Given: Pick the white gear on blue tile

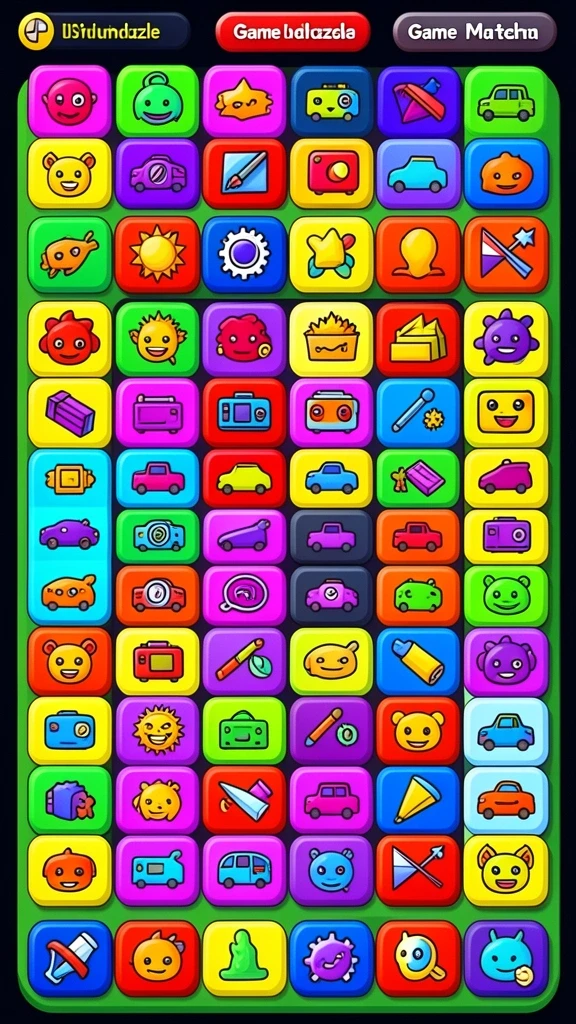Looking at the screenshot, I should click(x=244, y=255).
